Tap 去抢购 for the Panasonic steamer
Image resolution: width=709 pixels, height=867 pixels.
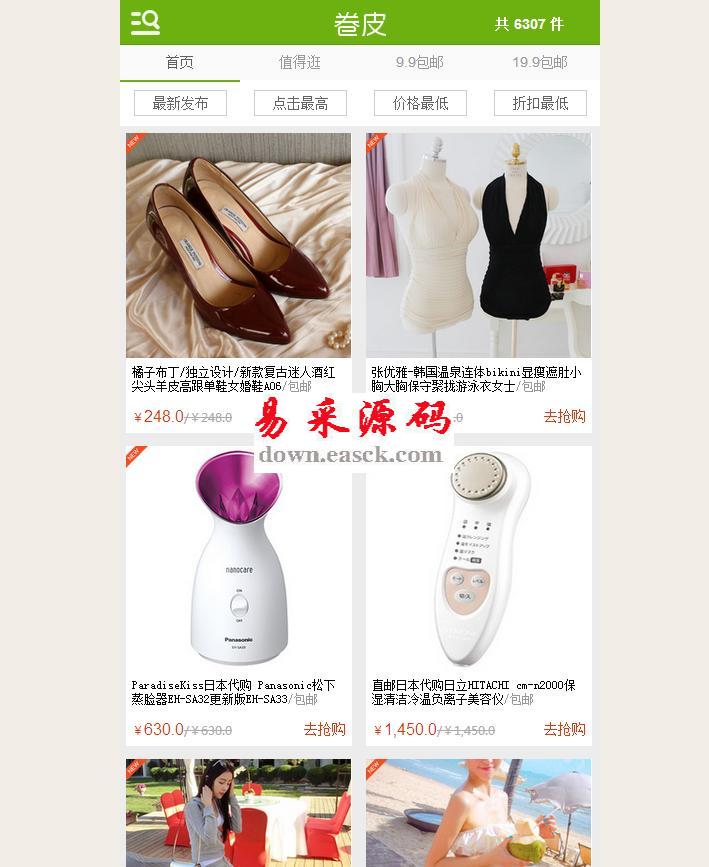[324, 729]
